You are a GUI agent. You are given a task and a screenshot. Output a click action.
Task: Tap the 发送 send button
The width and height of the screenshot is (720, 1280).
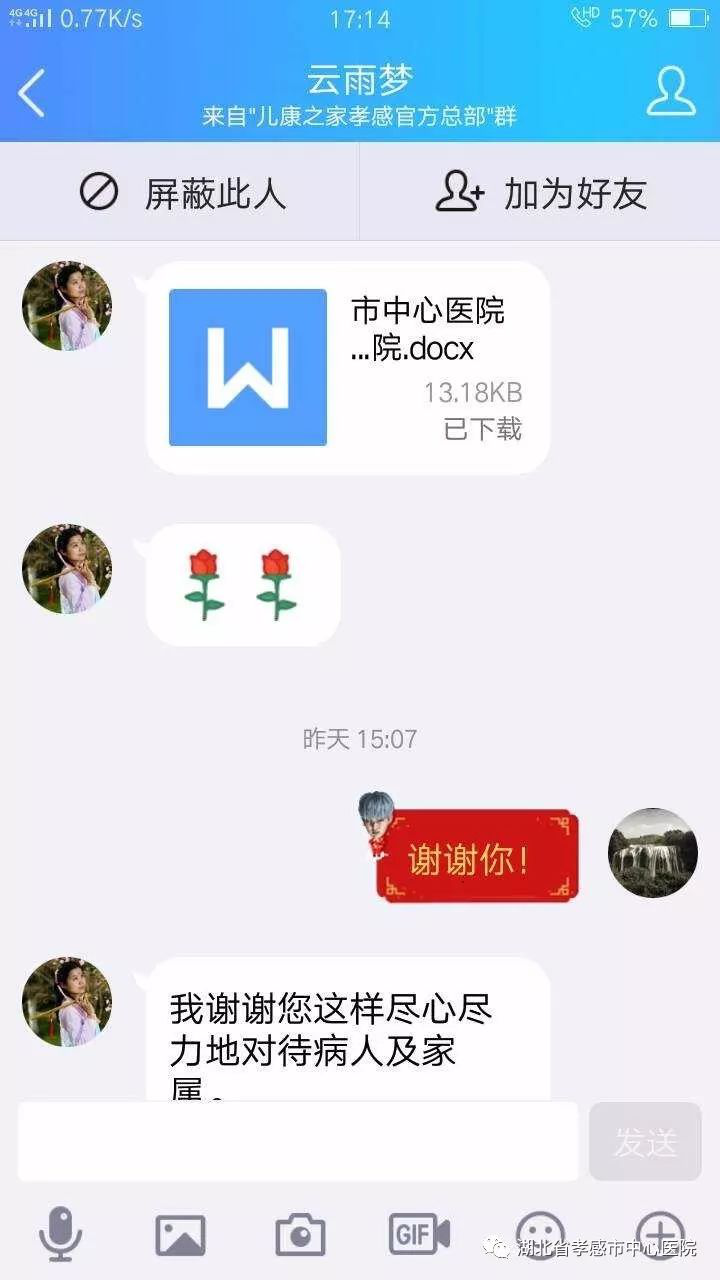645,1141
